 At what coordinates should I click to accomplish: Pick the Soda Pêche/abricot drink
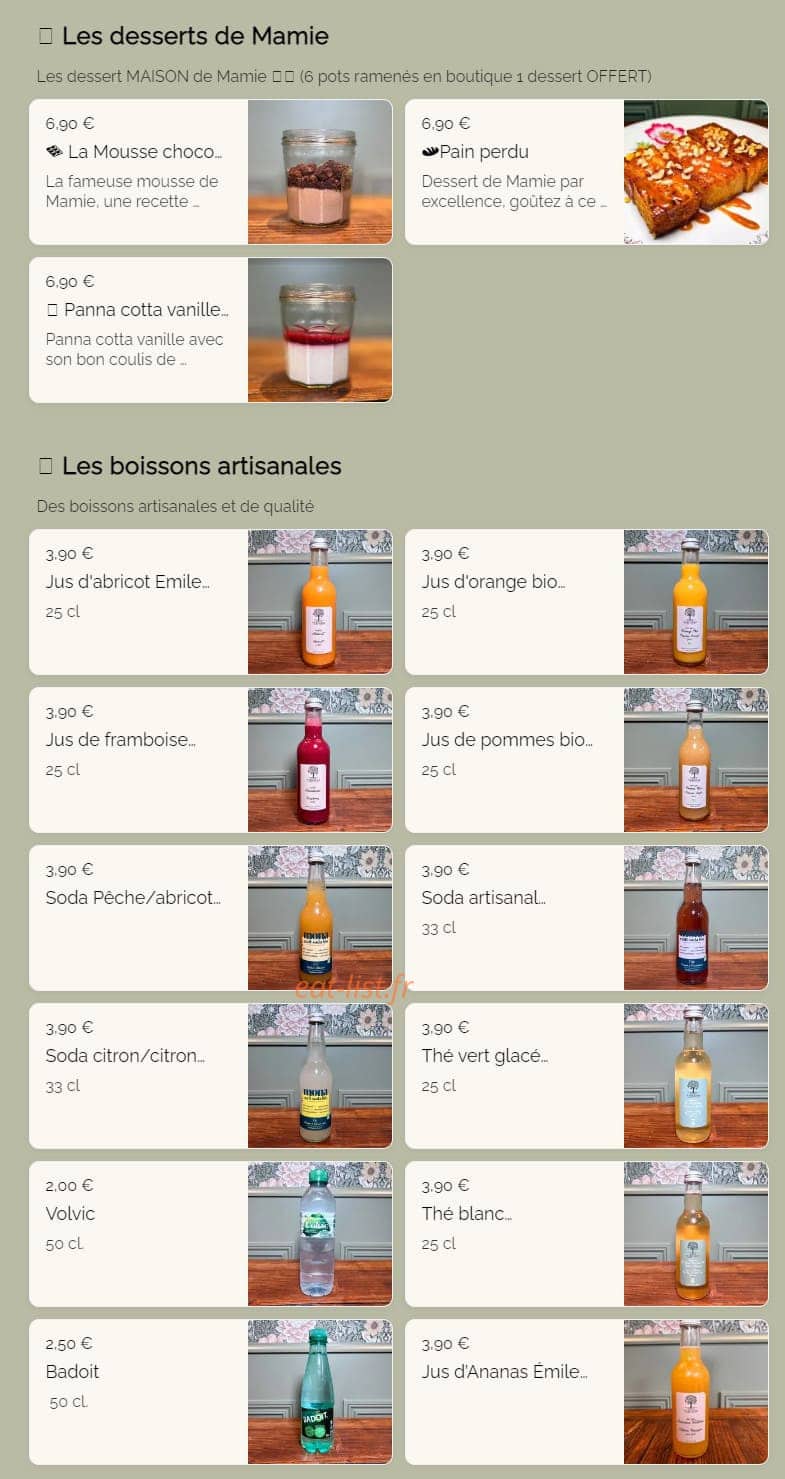(211, 918)
